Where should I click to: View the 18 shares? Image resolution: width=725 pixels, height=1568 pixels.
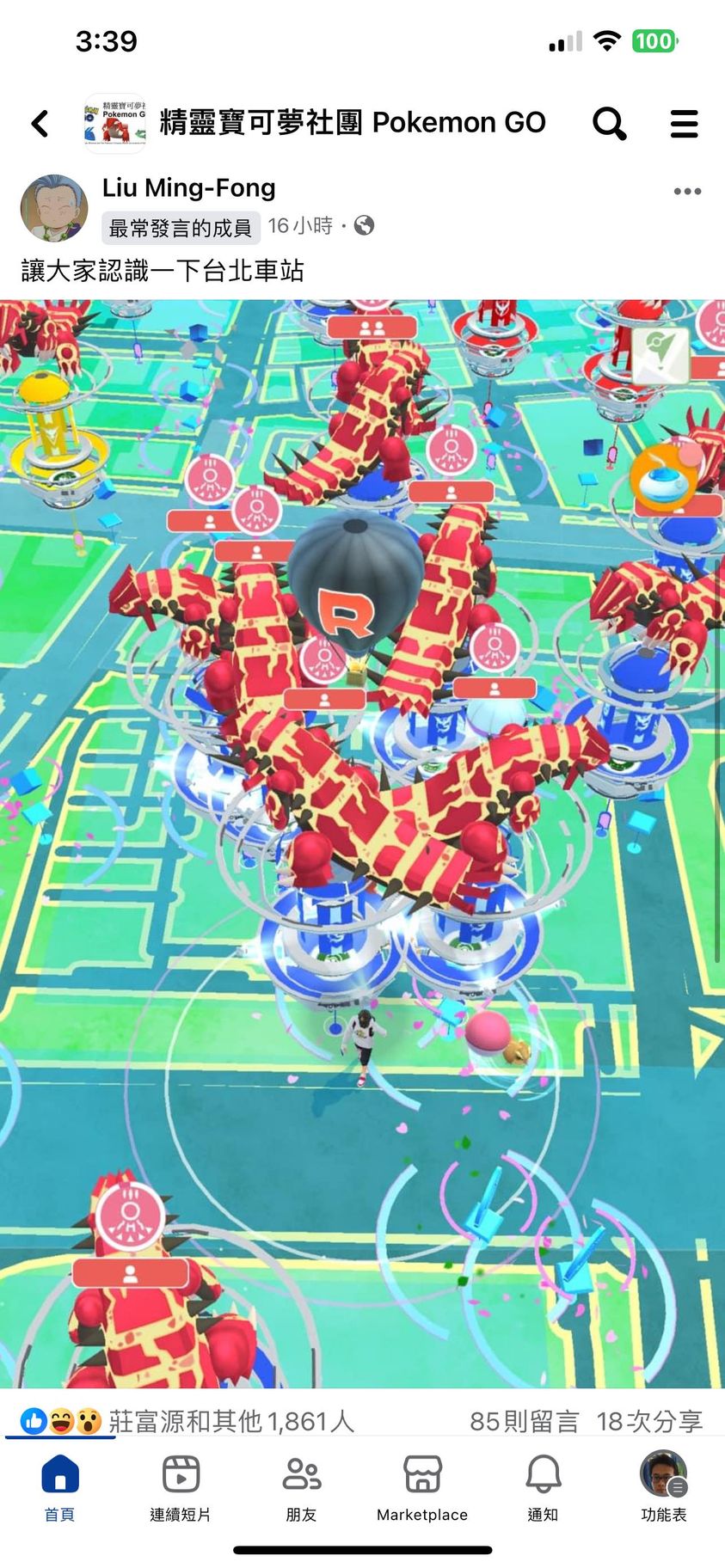tap(649, 1421)
